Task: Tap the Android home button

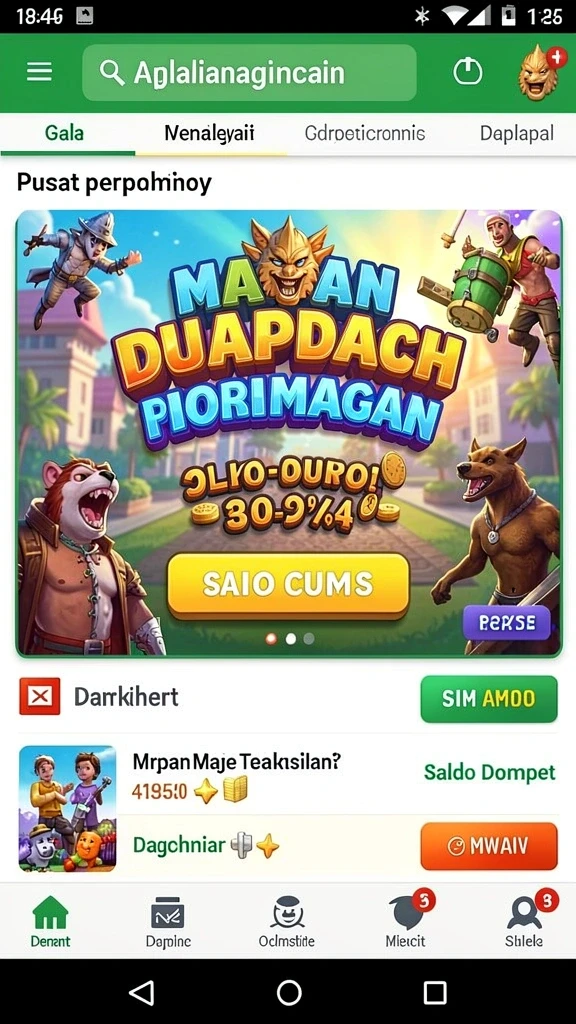Action: pos(289,992)
